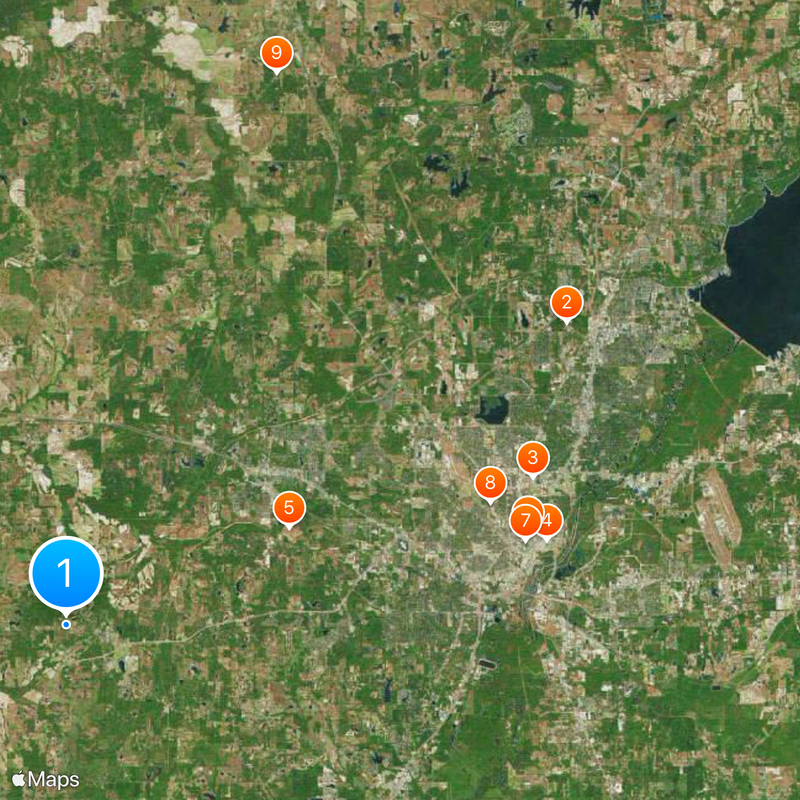This screenshot has height=800, width=800.
Task: Choose map pin number 7
Action: (x=524, y=521)
